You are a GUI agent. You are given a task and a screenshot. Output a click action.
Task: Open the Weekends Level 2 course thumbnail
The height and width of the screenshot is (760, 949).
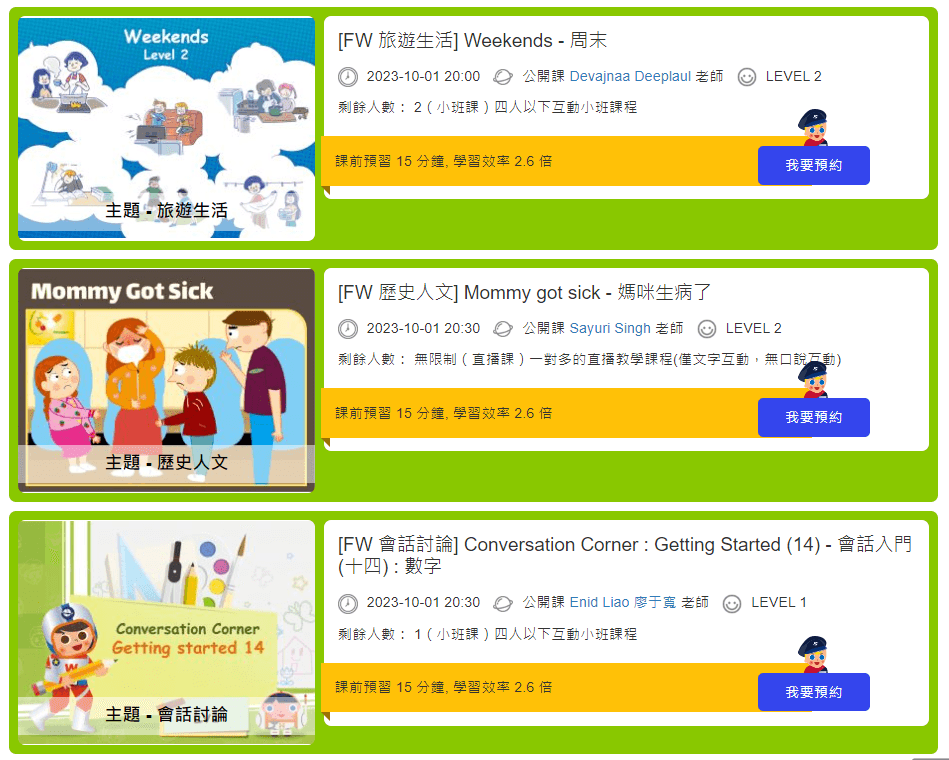tap(167, 128)
